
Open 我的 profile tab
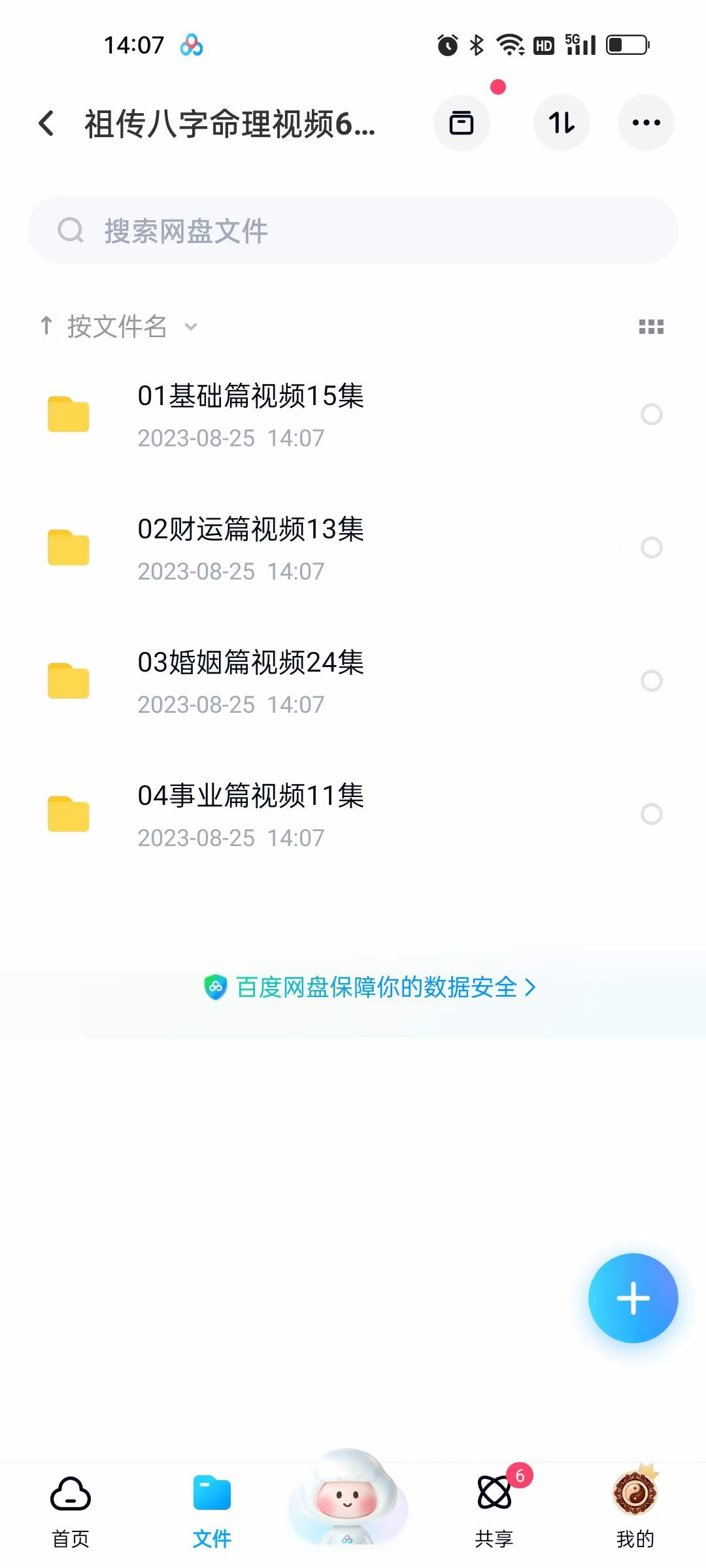(x=635, y=1509)
